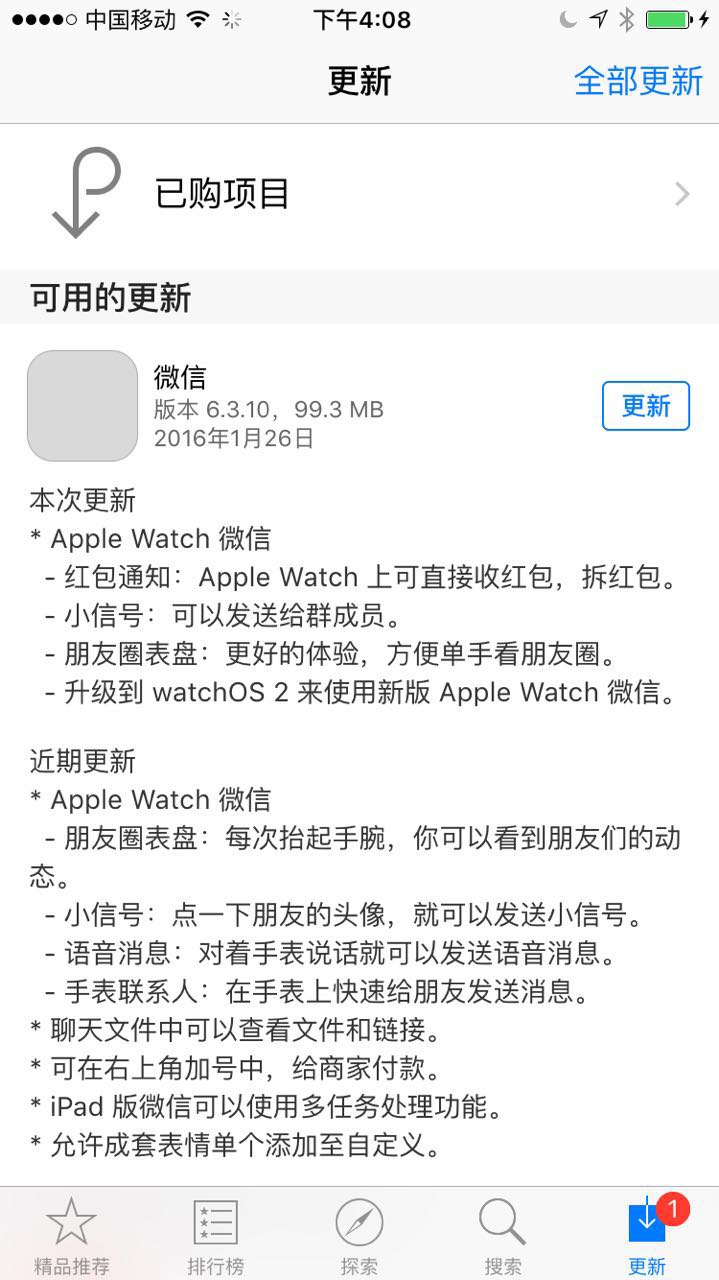Switch to the 搜索 tab
This screenshot has height=1280, width=719.
[502, 1236]
